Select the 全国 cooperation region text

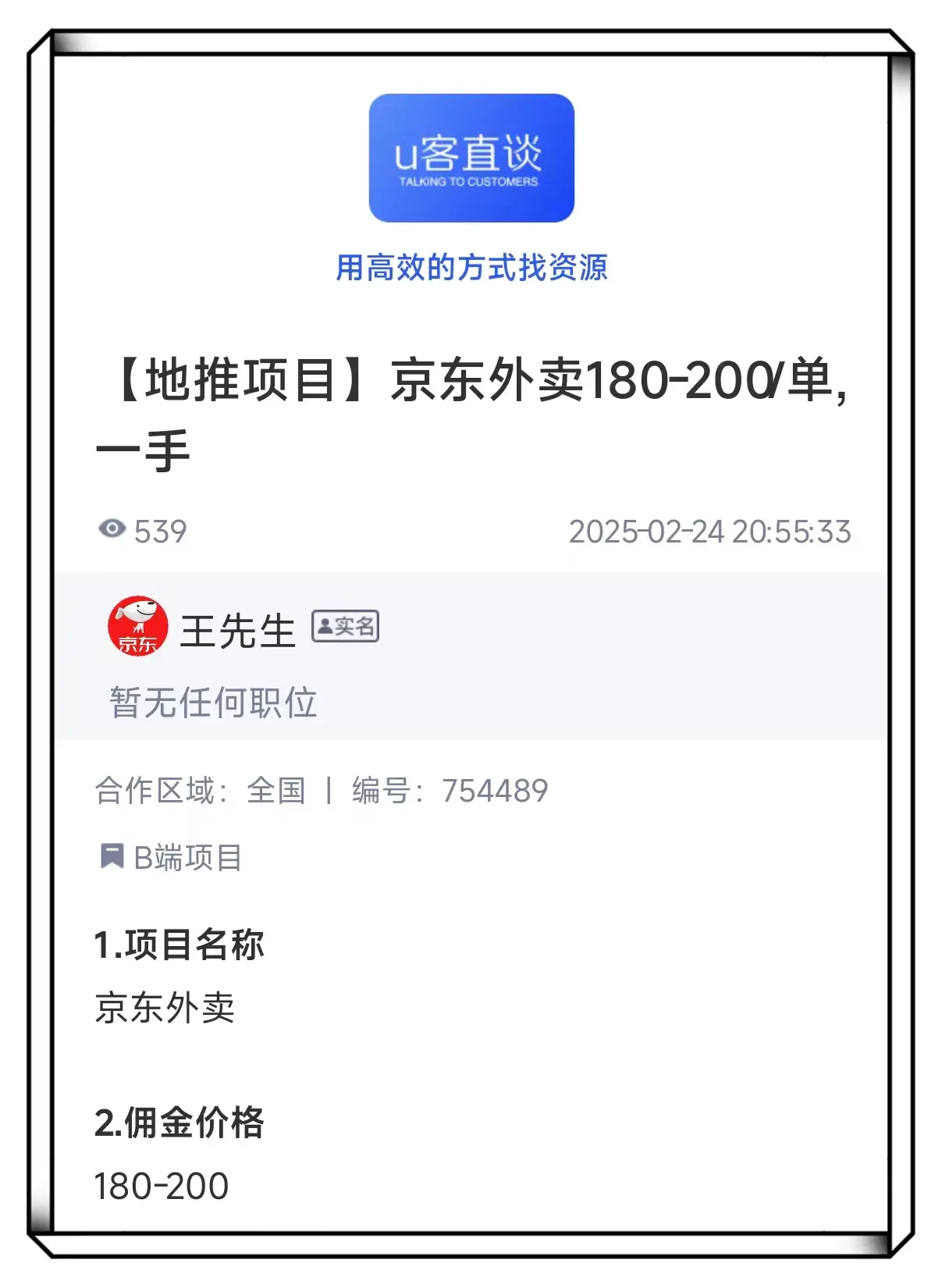coord(276,790)
